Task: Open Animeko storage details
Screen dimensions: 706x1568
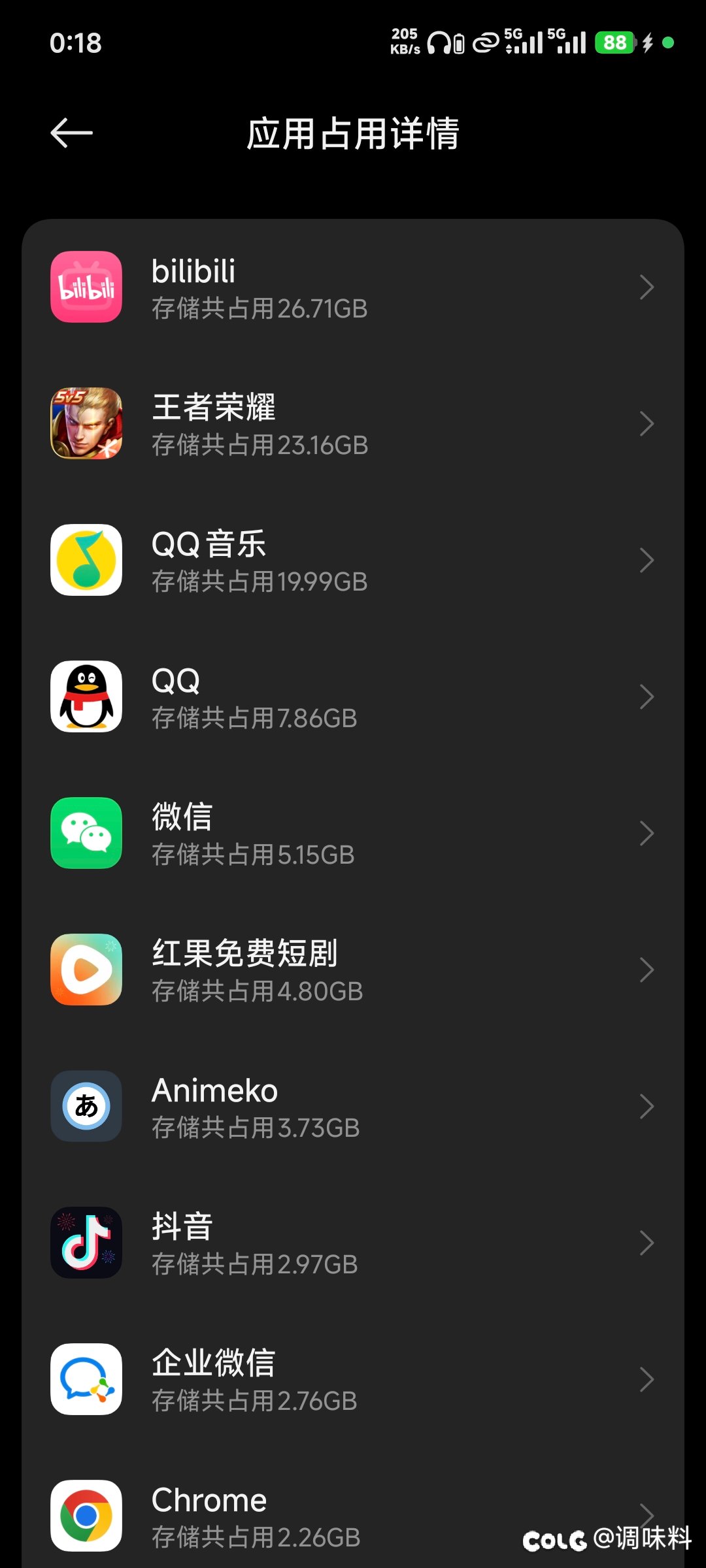Action: pyautogui.click(x=353, y=1107)
